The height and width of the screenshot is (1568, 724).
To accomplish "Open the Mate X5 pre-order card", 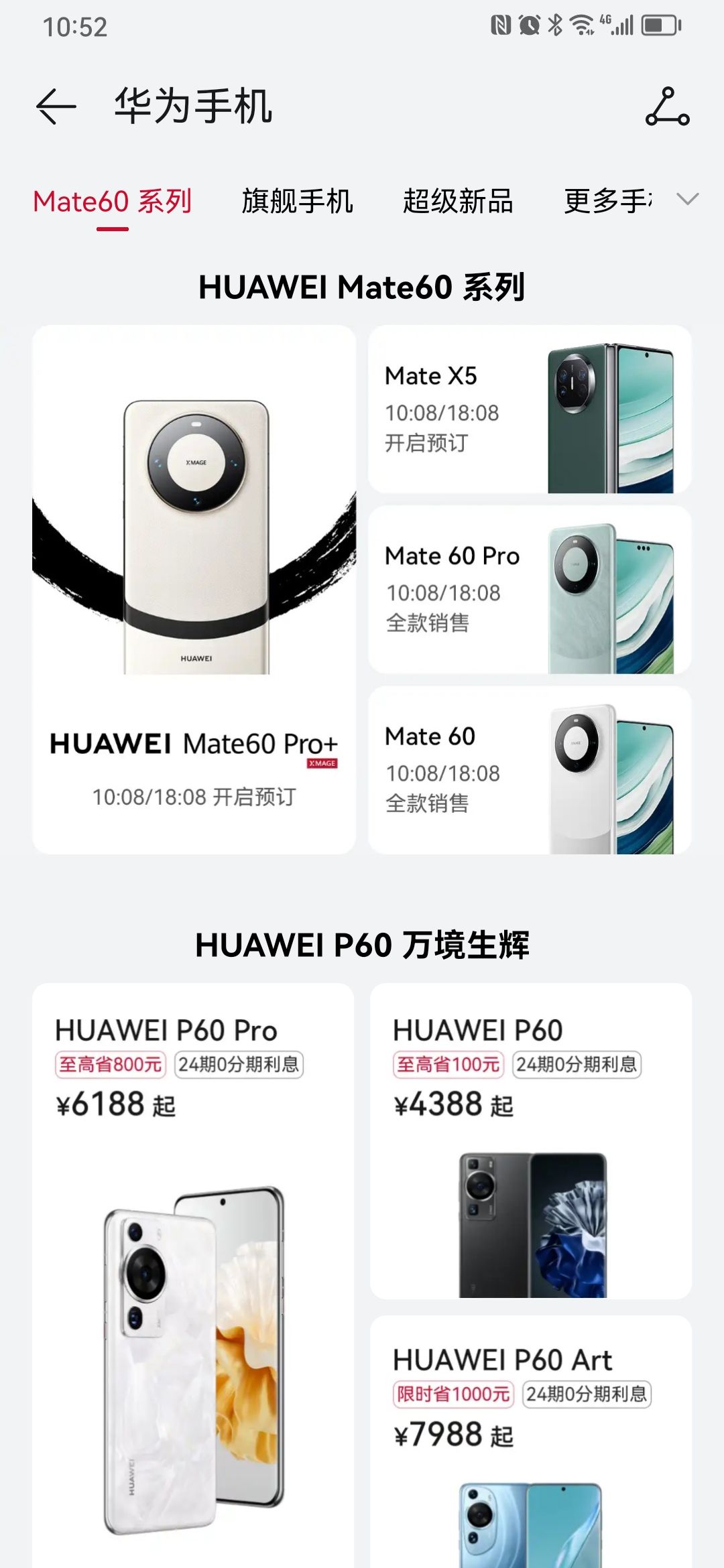I will 530,409.
